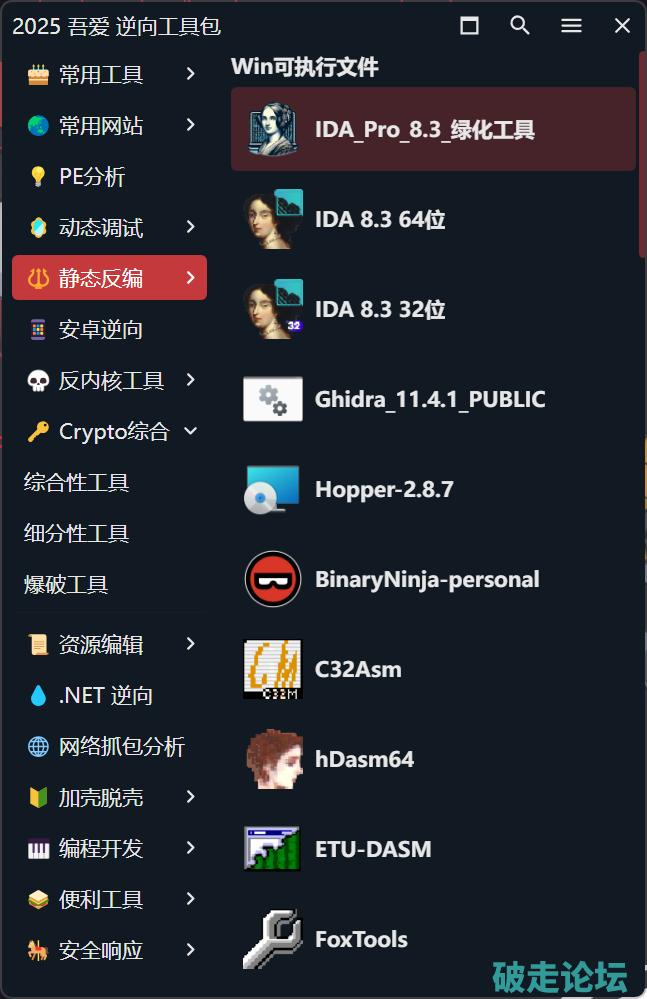Open the search magnifier
647x999 pixels.
tap(520, 26)
